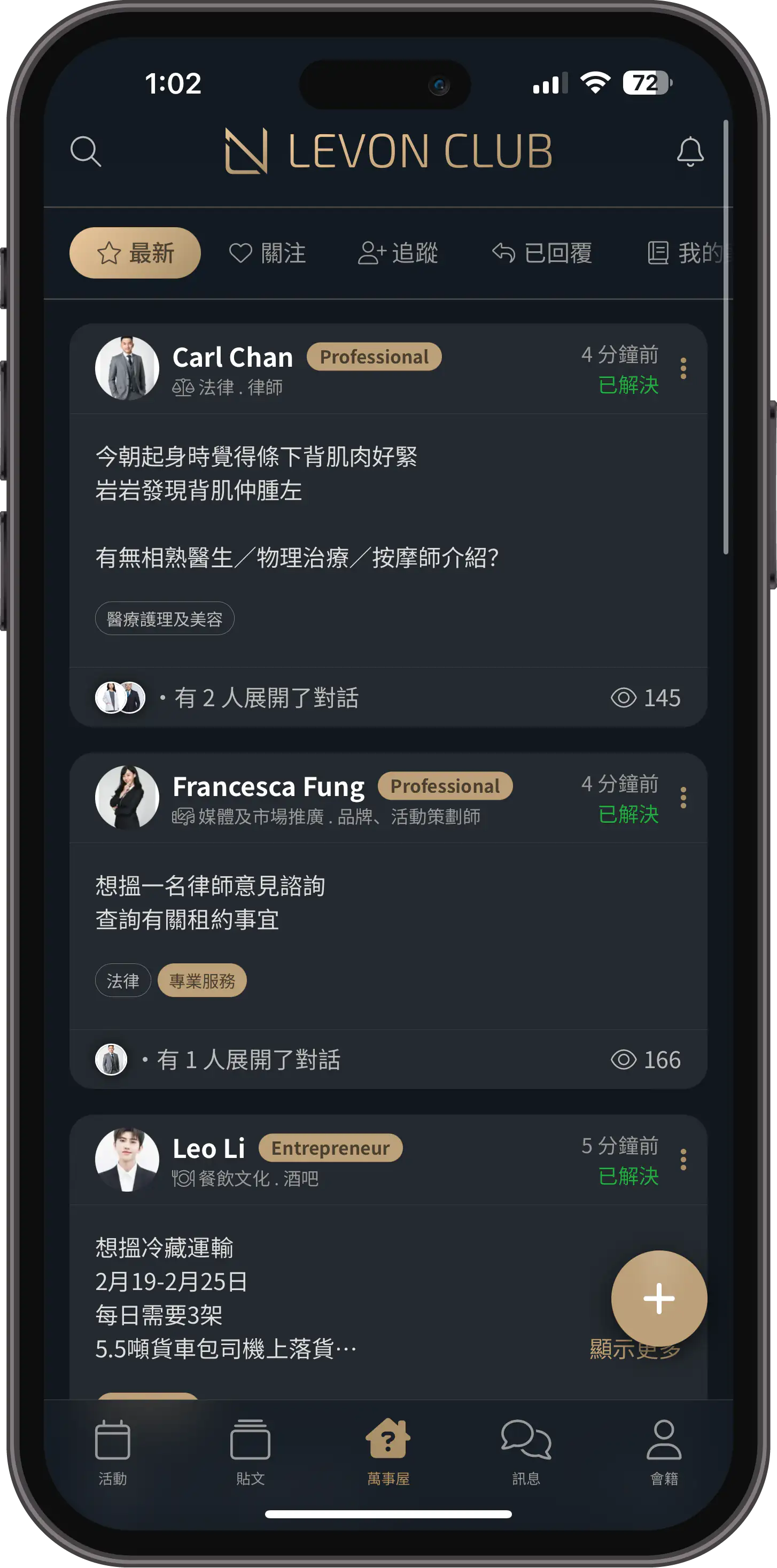The height and width of the screenshot is (1568, 777).
Task: Switch to the 關注 filter
Action: coord(267,253)
